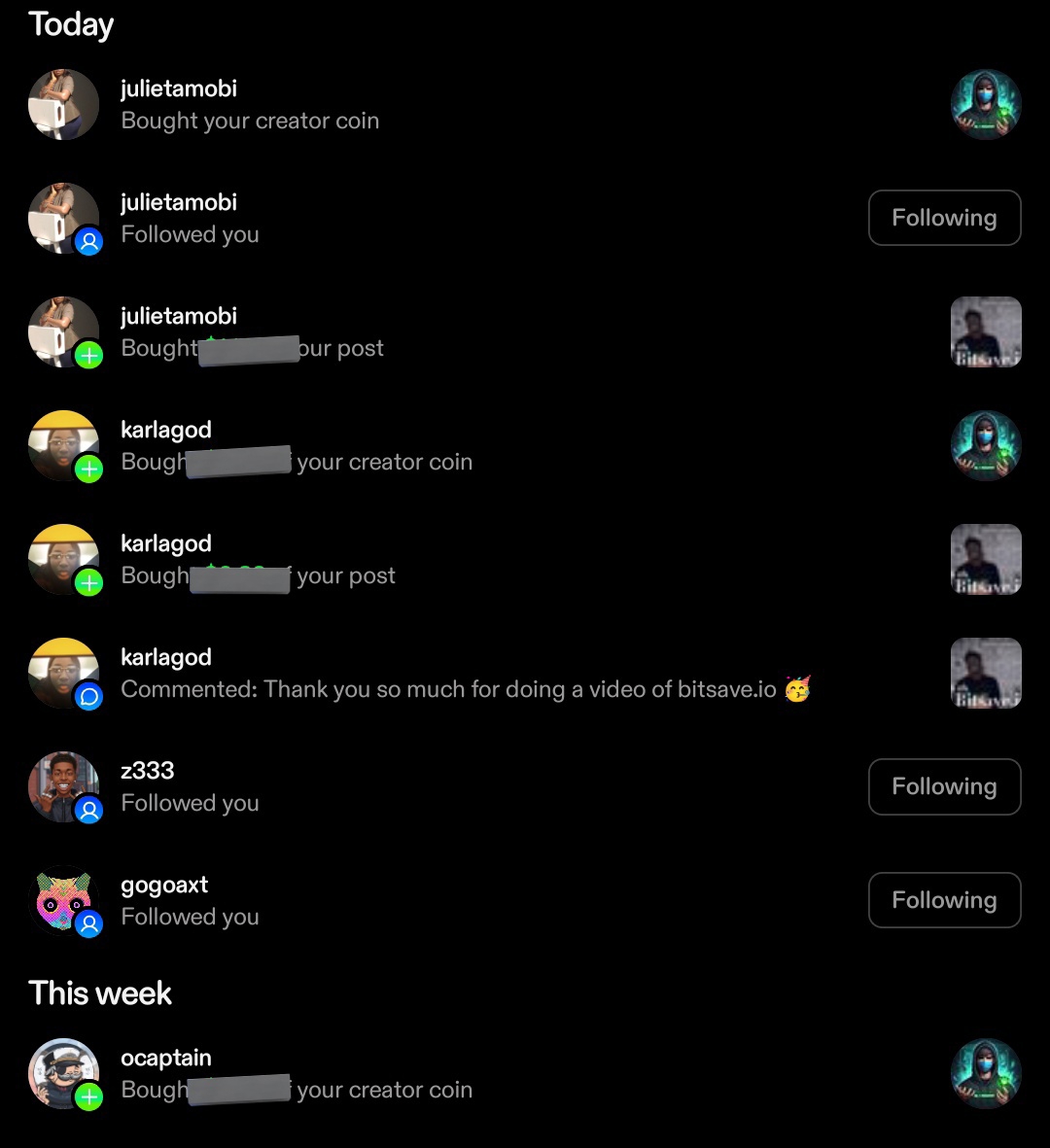Open creator coin image on ocaptain's row
The height and width of the screenshot is (1148, 1050).
(985, 1073)
